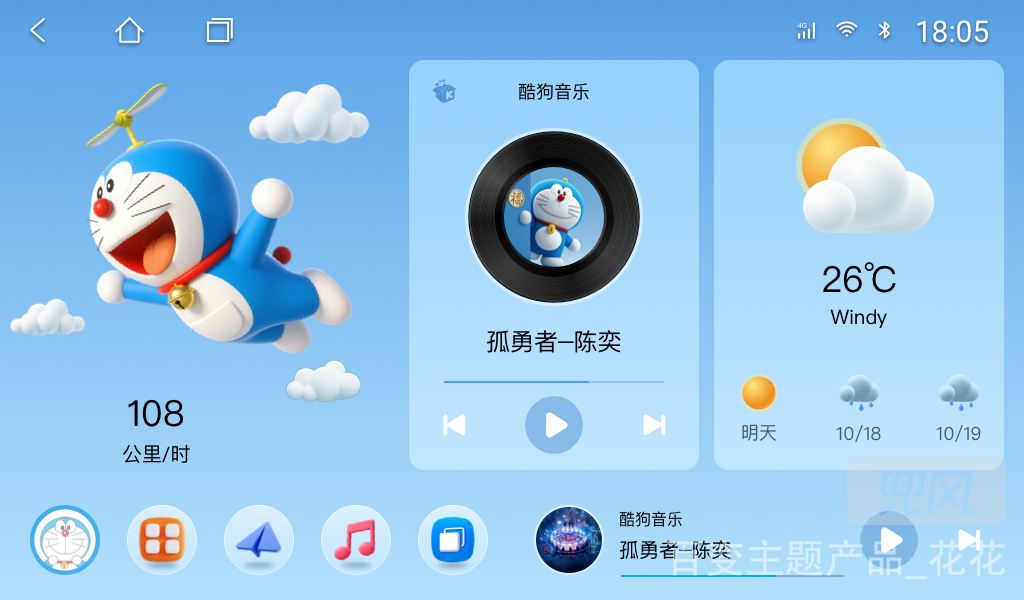Open the bottom mini player album cover

pos(569,540)
